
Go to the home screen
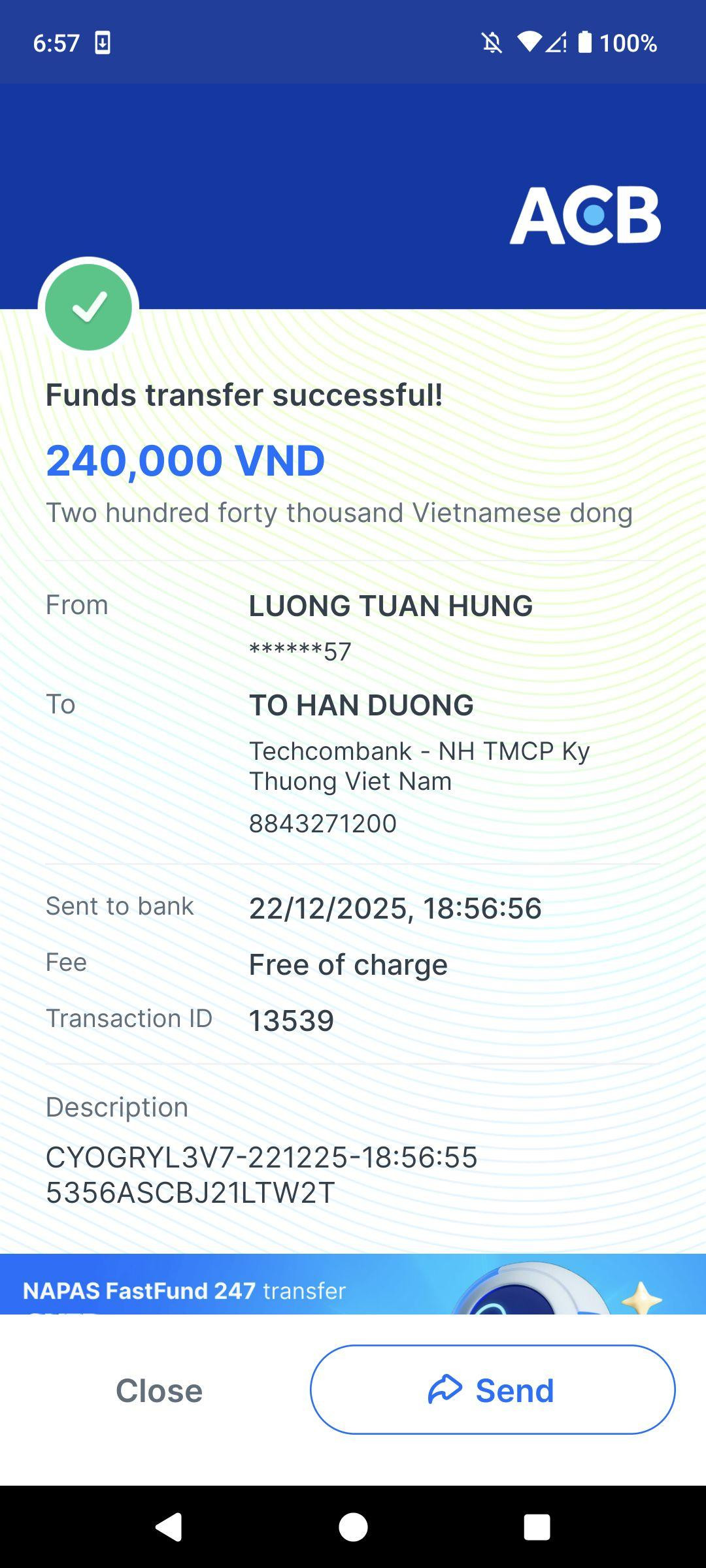(x=353, y=1527)
